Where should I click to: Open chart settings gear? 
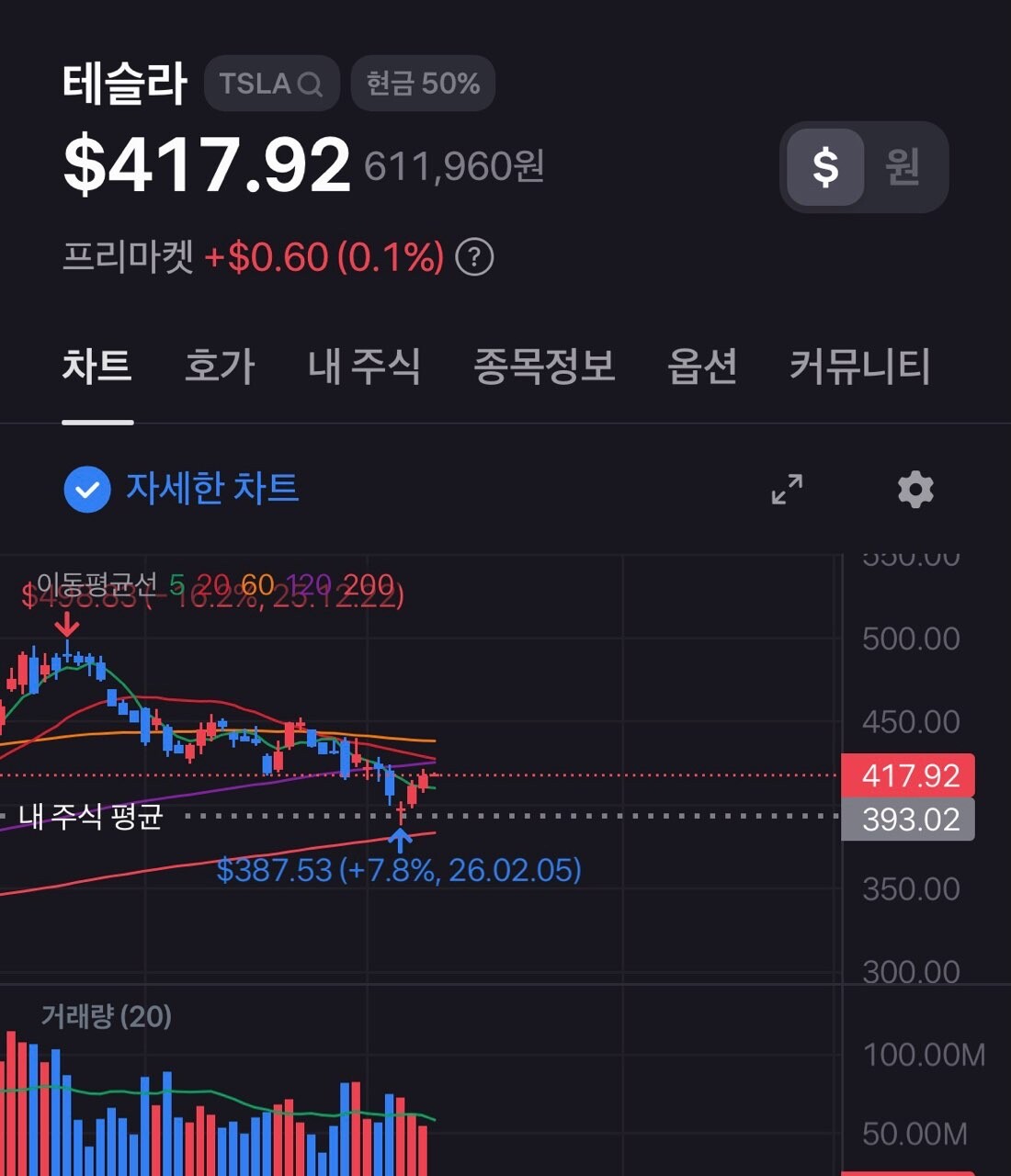pyautogui.click(x=915, y=489)
